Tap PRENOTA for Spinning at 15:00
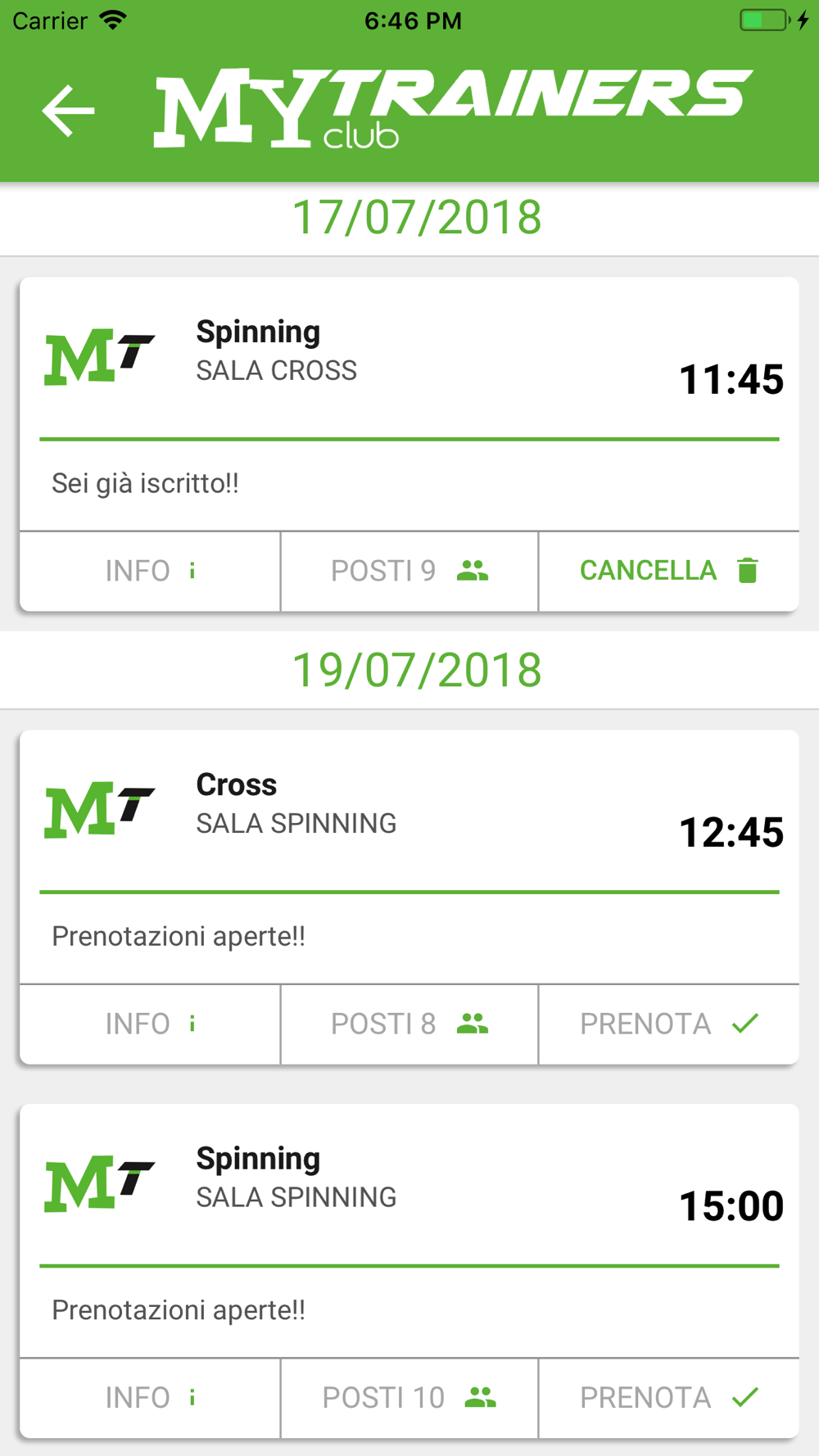The width and height of the screenshot is (819, 1456). coord(669,1397)
